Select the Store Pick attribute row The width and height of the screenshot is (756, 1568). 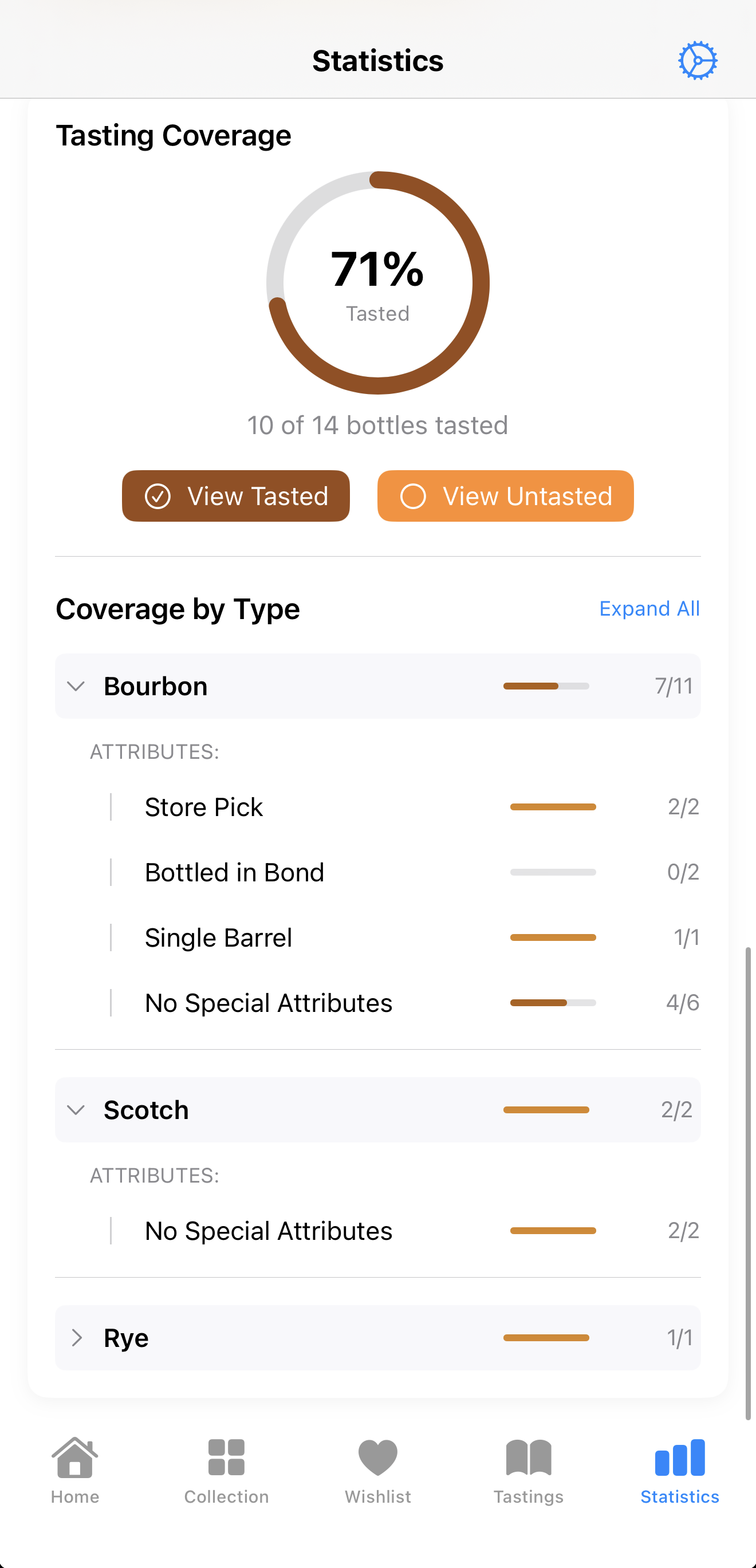pos(377,806)
